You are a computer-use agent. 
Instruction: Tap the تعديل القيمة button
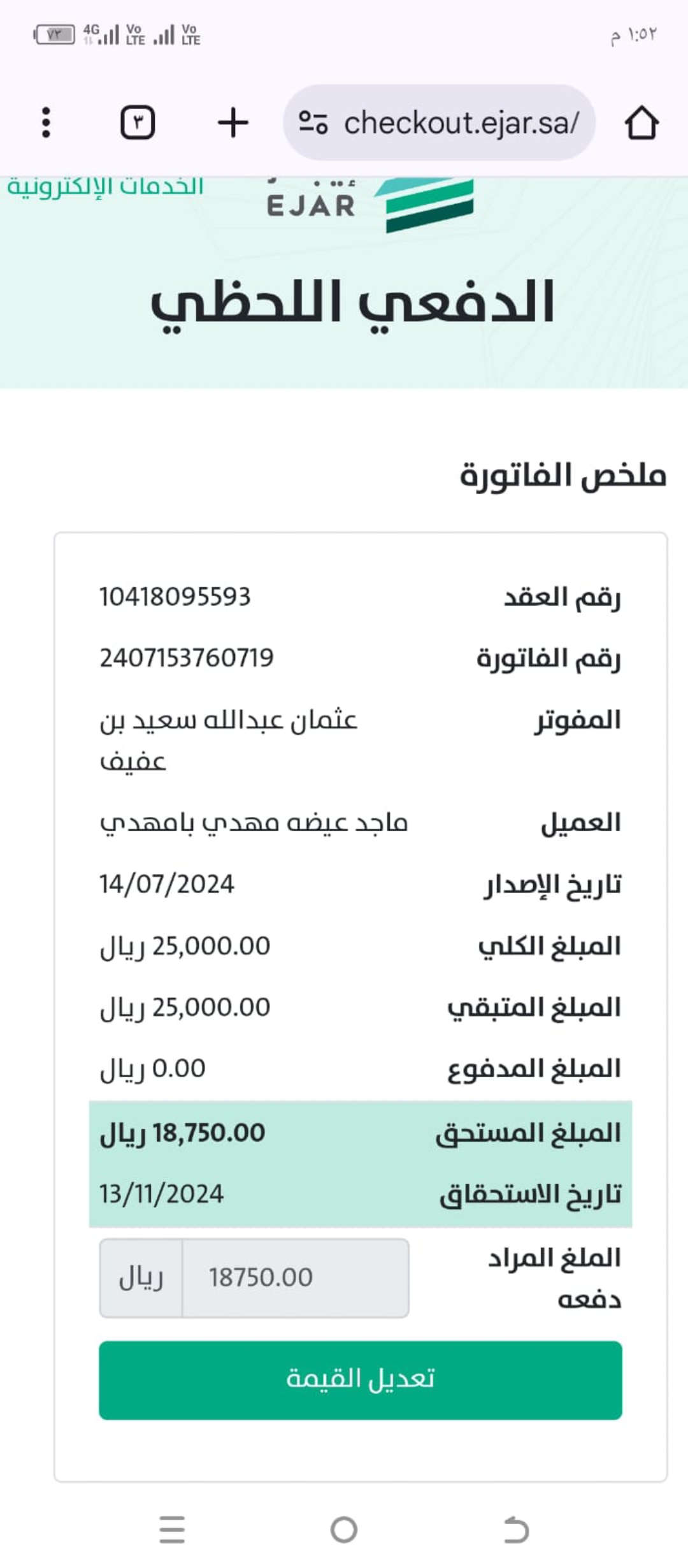(360, 1379)
